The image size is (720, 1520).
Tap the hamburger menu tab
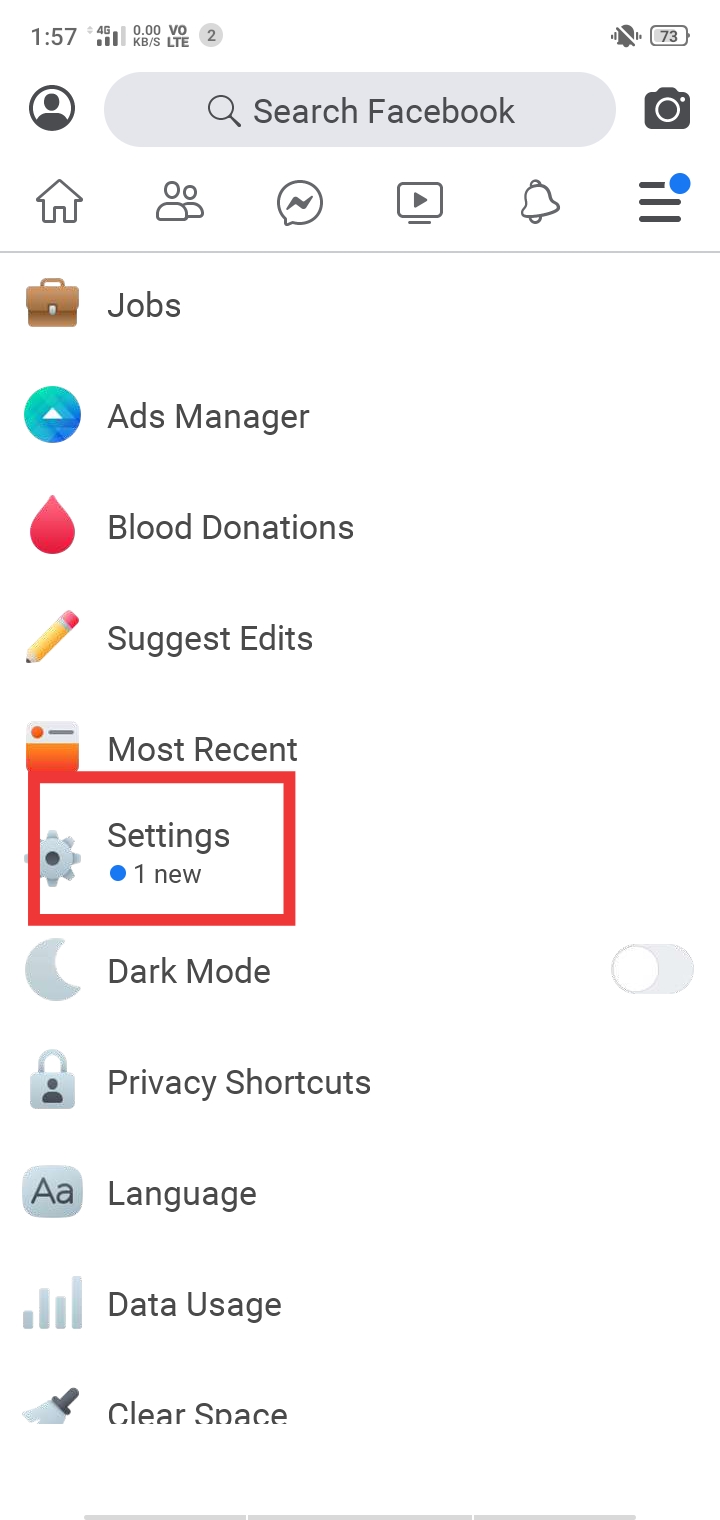(661, 203)
